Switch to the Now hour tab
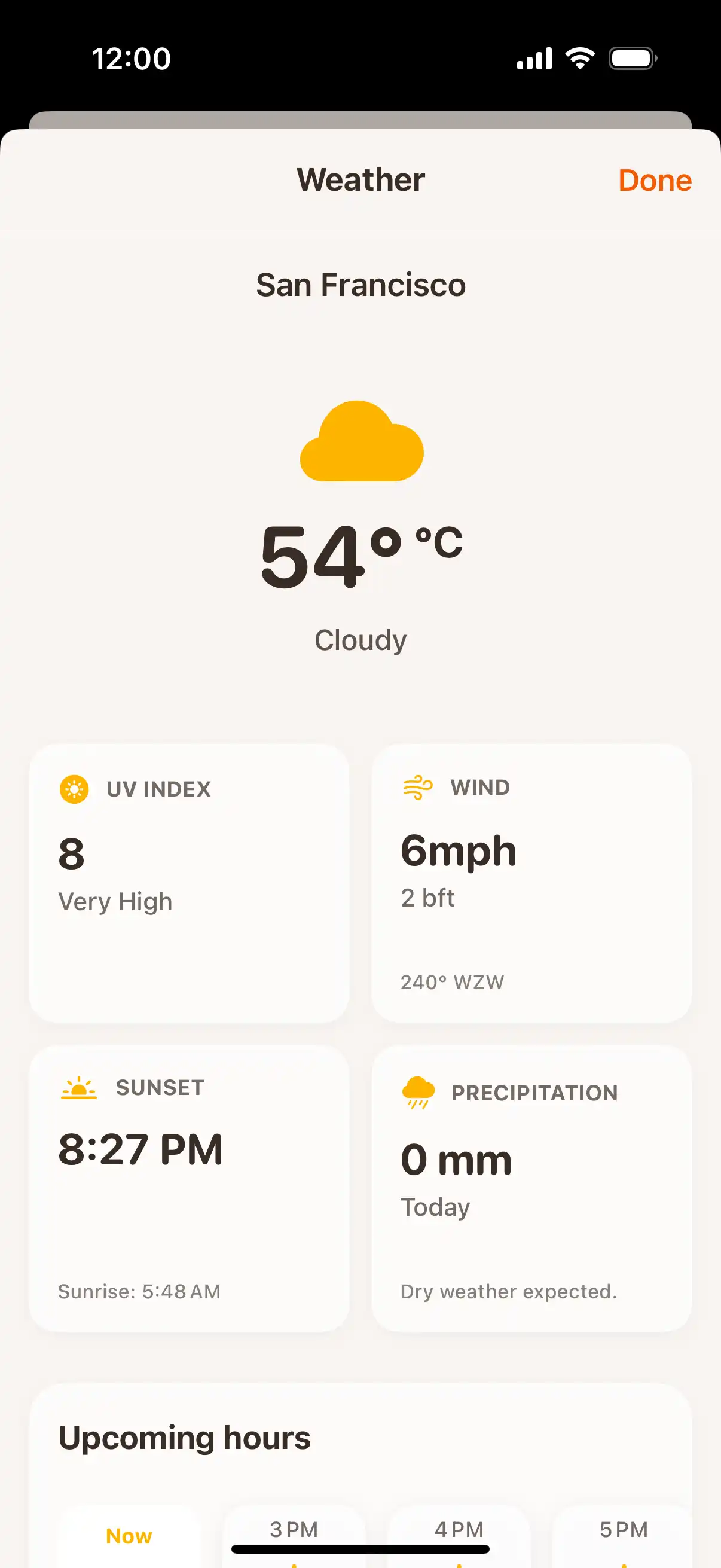Image resolution: width=721 pixels, height=1568 pixels. [129, 1535]
